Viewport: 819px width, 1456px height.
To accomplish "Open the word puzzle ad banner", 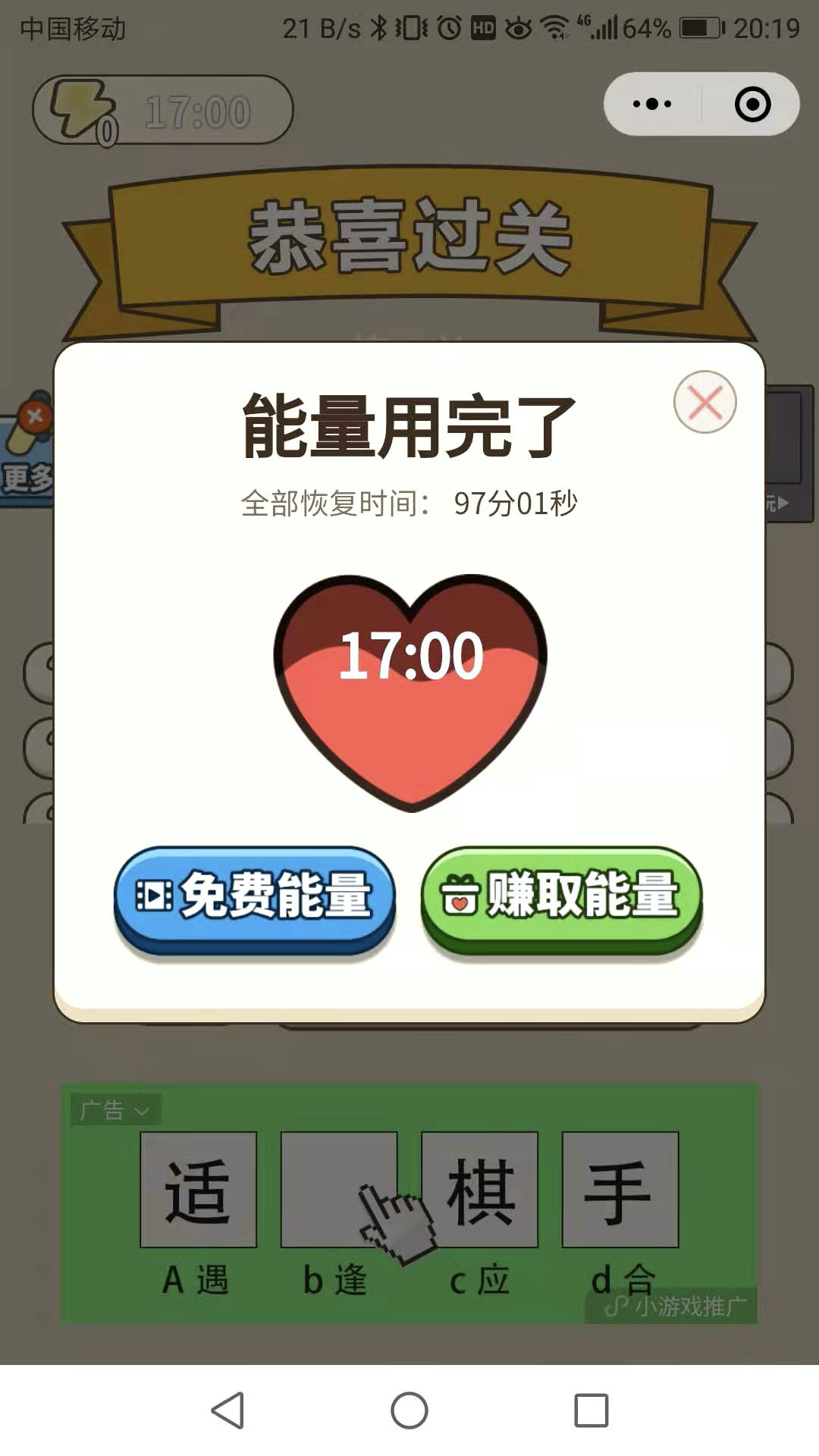I will point(409,1204).
